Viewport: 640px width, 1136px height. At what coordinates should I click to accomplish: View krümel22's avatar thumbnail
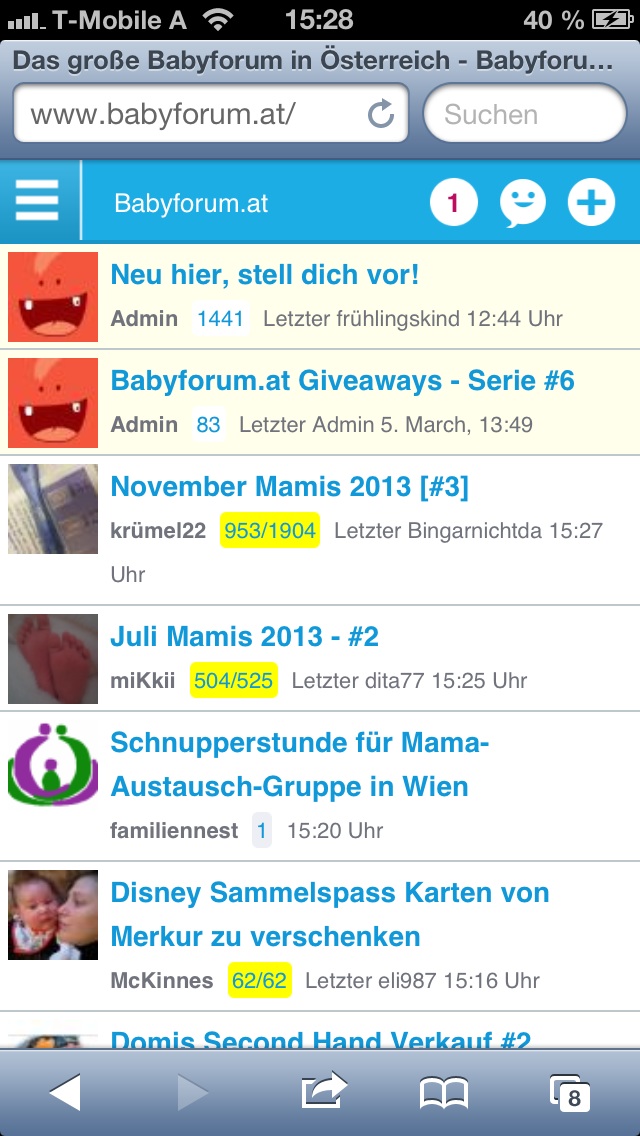click(53, 509)
